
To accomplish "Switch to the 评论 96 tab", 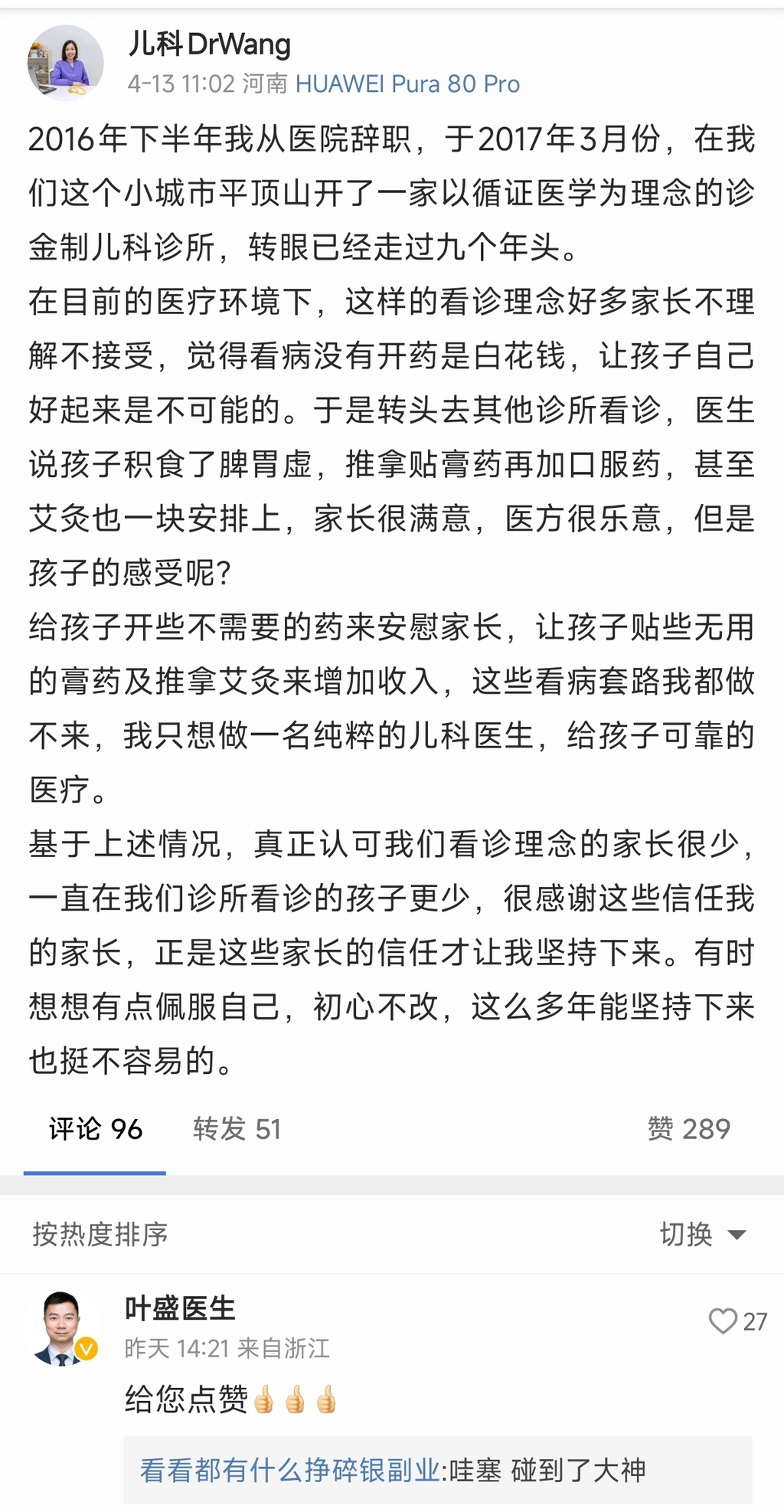I will 95,1128.
